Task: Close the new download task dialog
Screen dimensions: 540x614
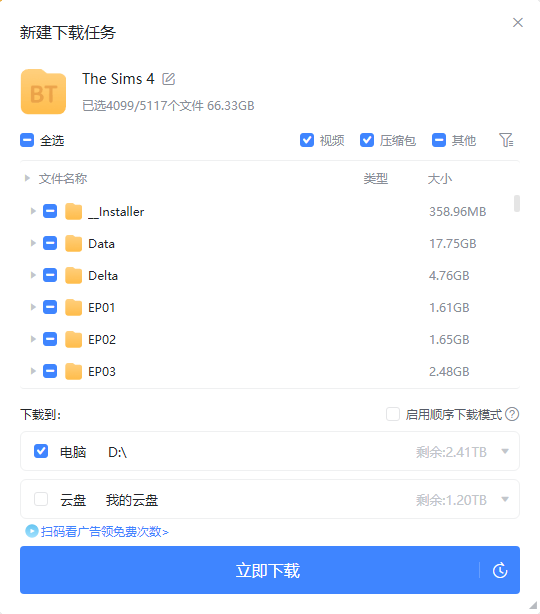Action: [518, 23]
